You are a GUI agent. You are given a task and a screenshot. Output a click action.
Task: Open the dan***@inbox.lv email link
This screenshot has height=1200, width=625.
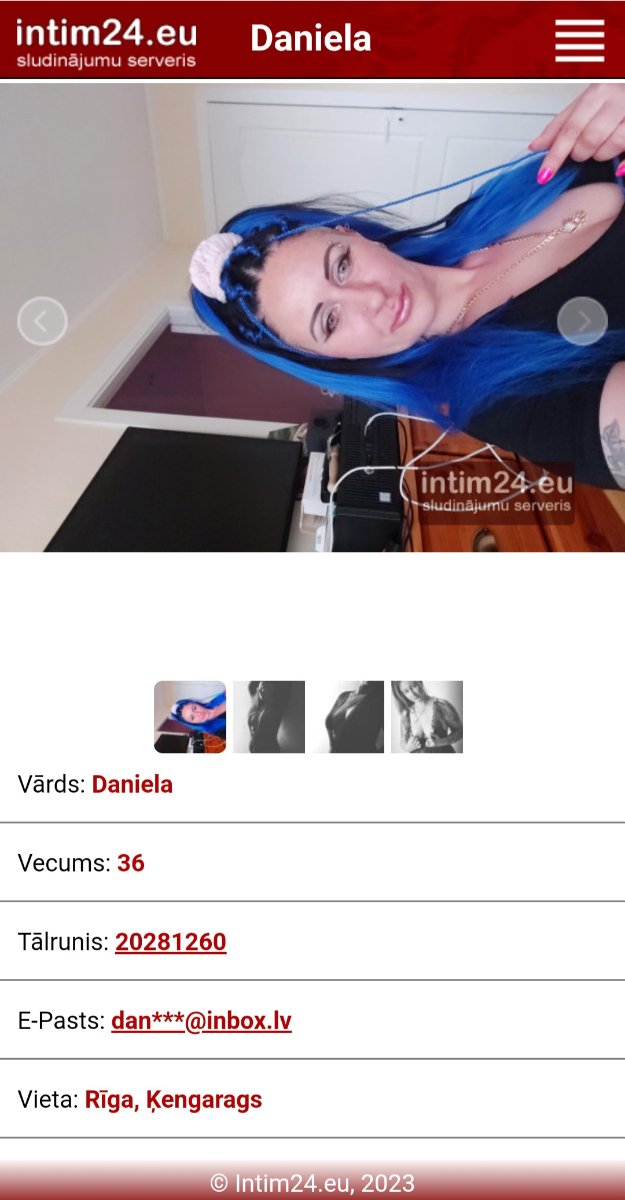(x=201, y=1021)
